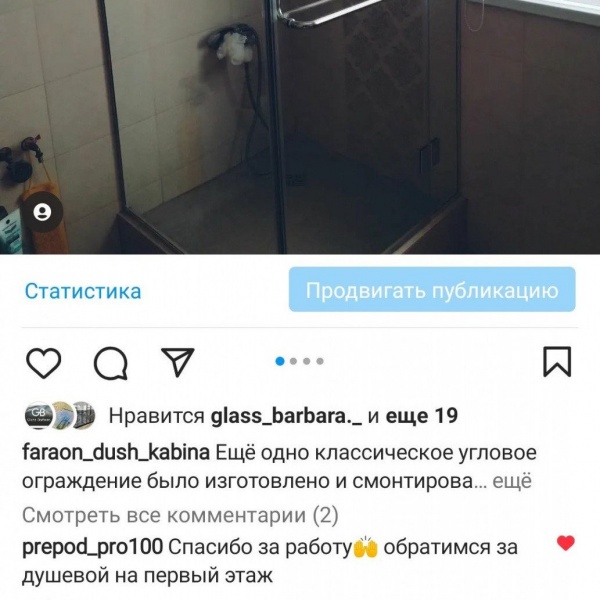600x600 pixels.
Task: Expand caption with ещё
Action: pyautogui.click(x=513, y=481)
